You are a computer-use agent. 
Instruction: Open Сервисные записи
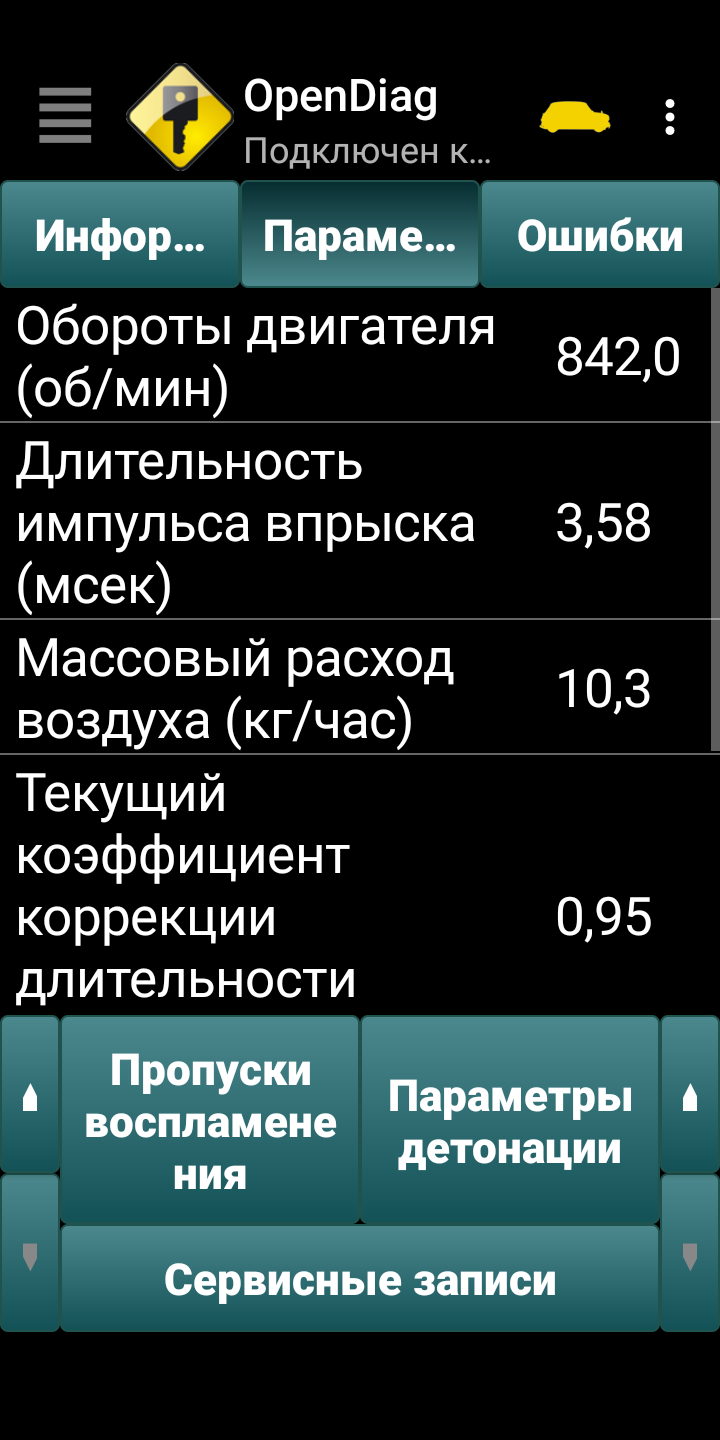(x=360, y=1279)
